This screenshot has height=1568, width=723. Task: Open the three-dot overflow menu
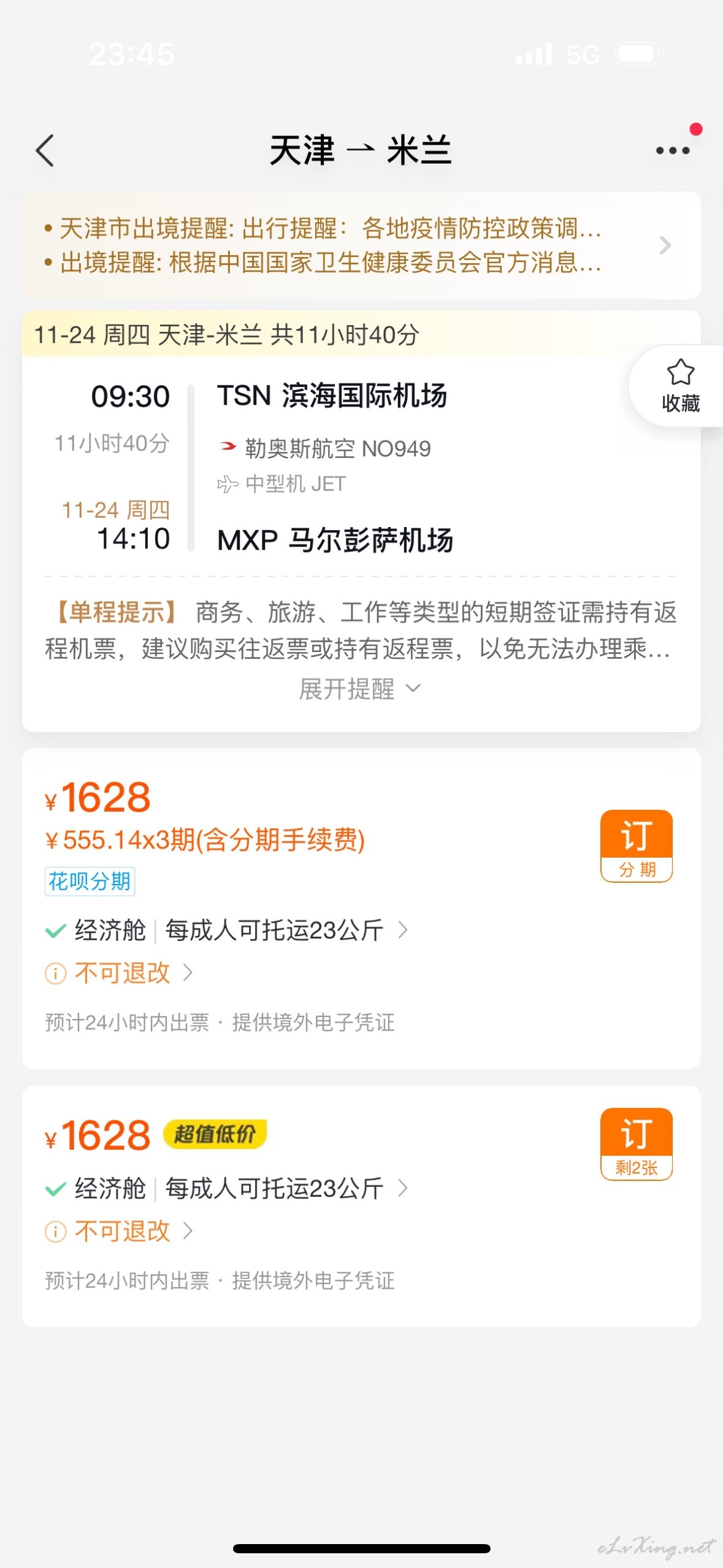[673, 150]
